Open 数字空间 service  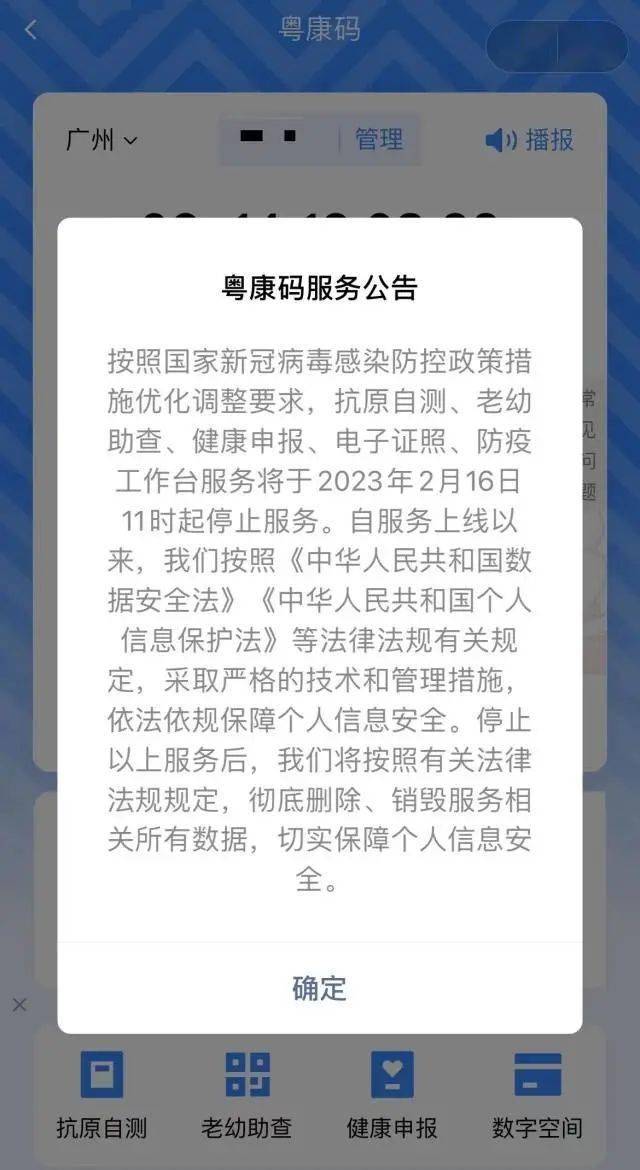[x=537, y=1094]
